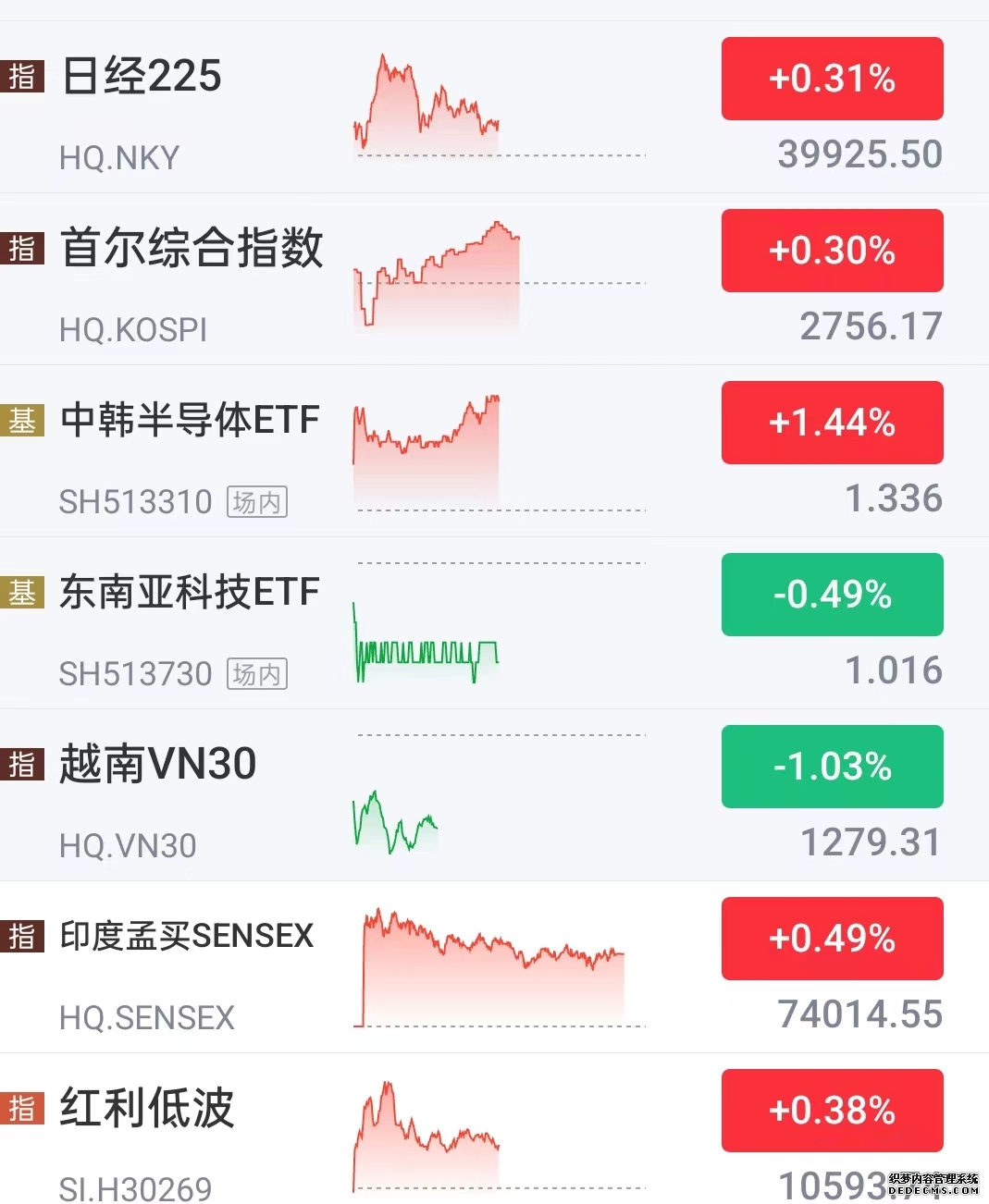Screen dimensions: 989x1204
Task: Click the 场内 tag beside SH513310
Action: [256, 502]
